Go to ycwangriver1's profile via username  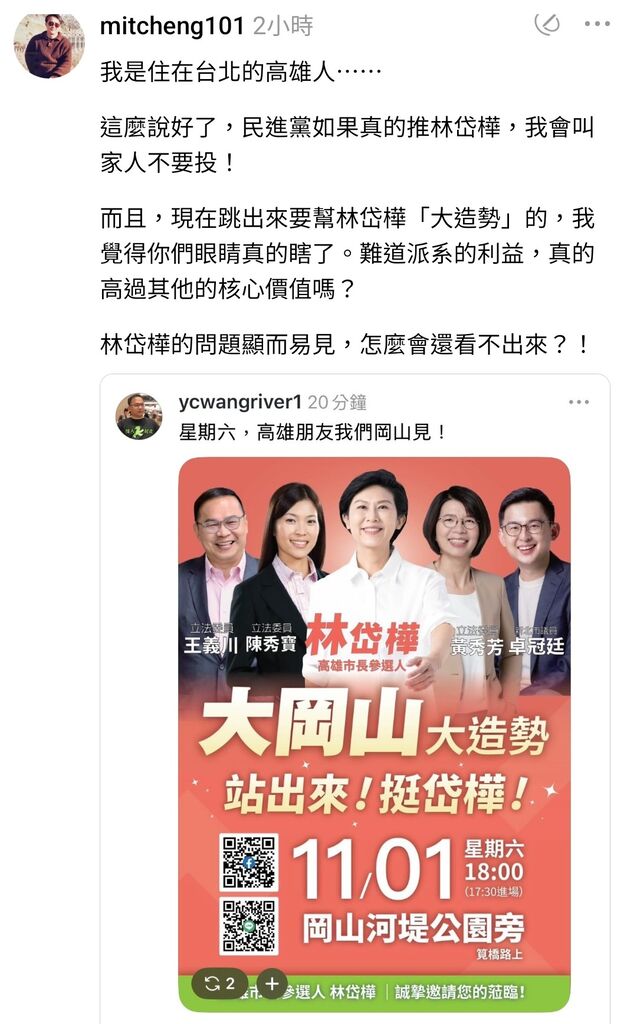pyautogui.click(x=237, y=403)
